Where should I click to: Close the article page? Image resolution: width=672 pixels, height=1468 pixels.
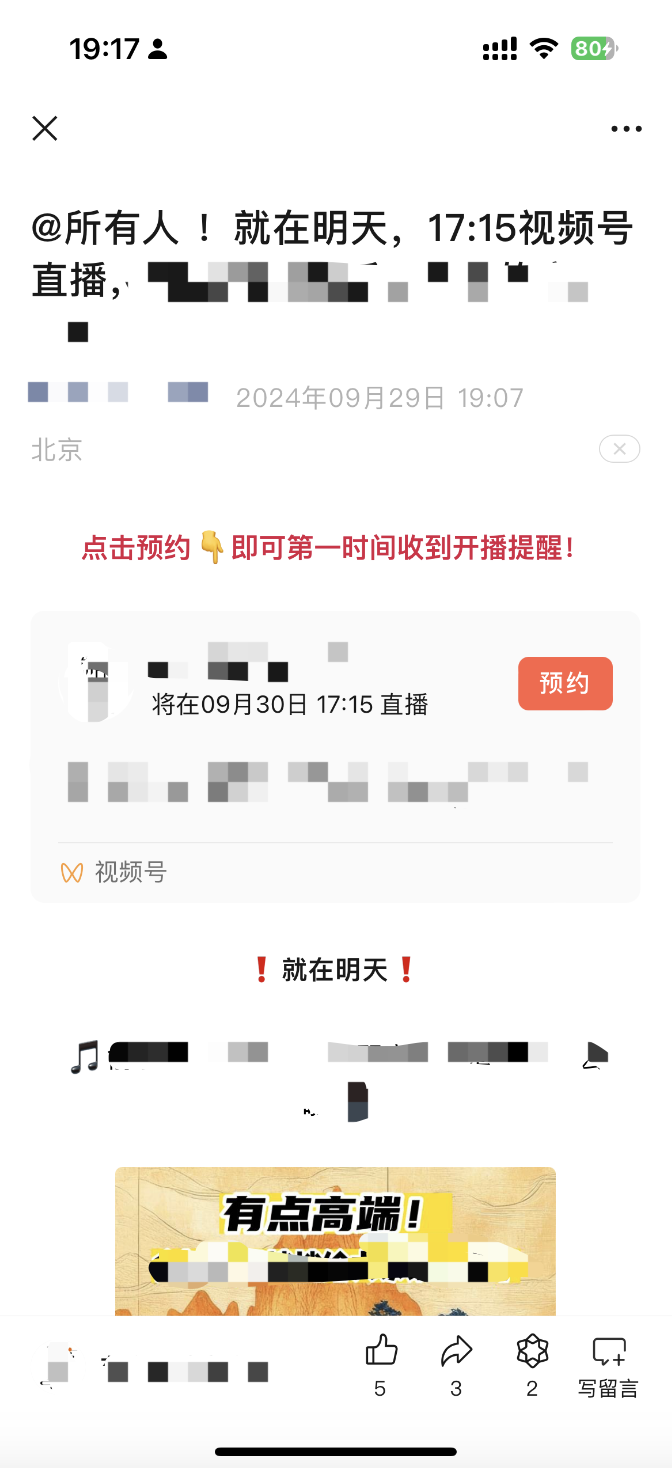[x=45, y=128]
